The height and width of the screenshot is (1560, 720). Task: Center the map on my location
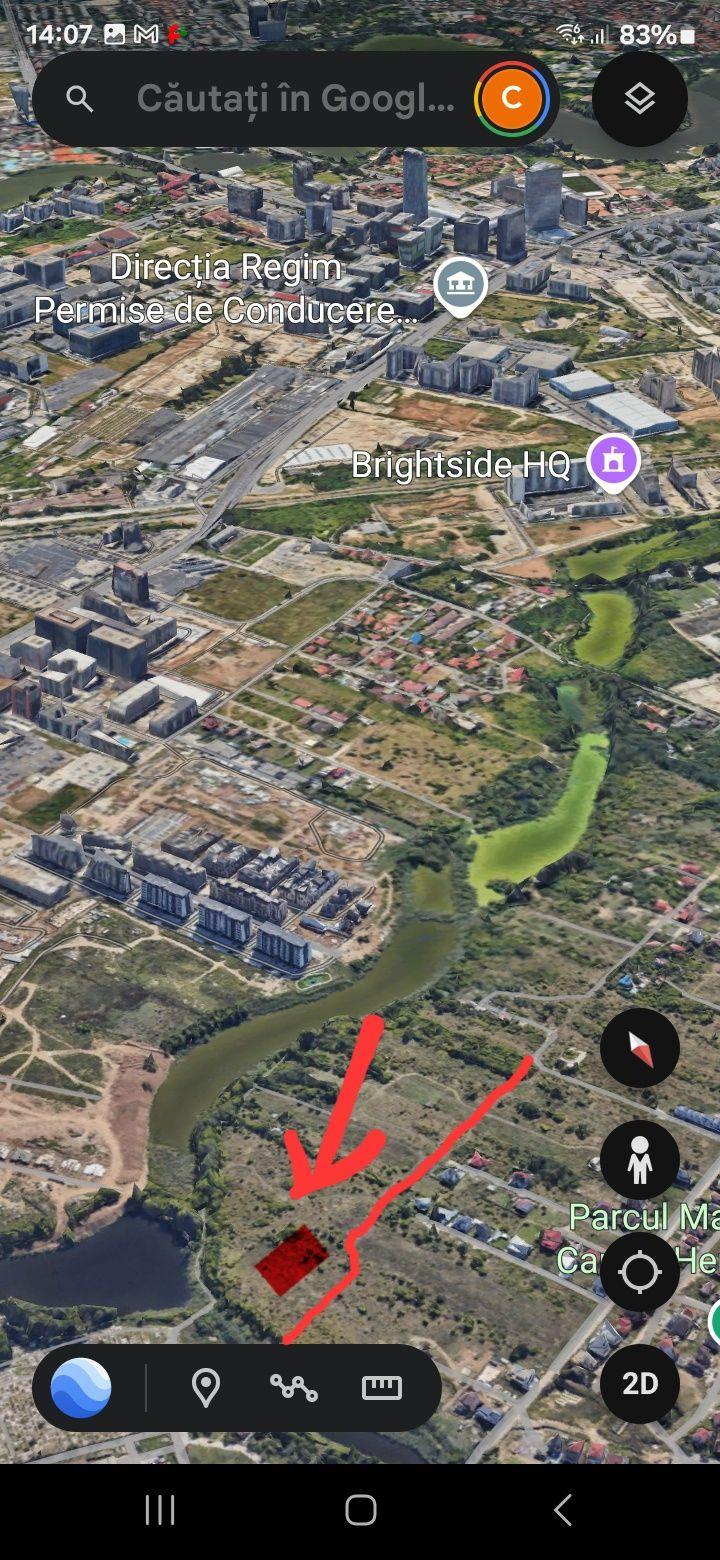[x=640, y=1273]
